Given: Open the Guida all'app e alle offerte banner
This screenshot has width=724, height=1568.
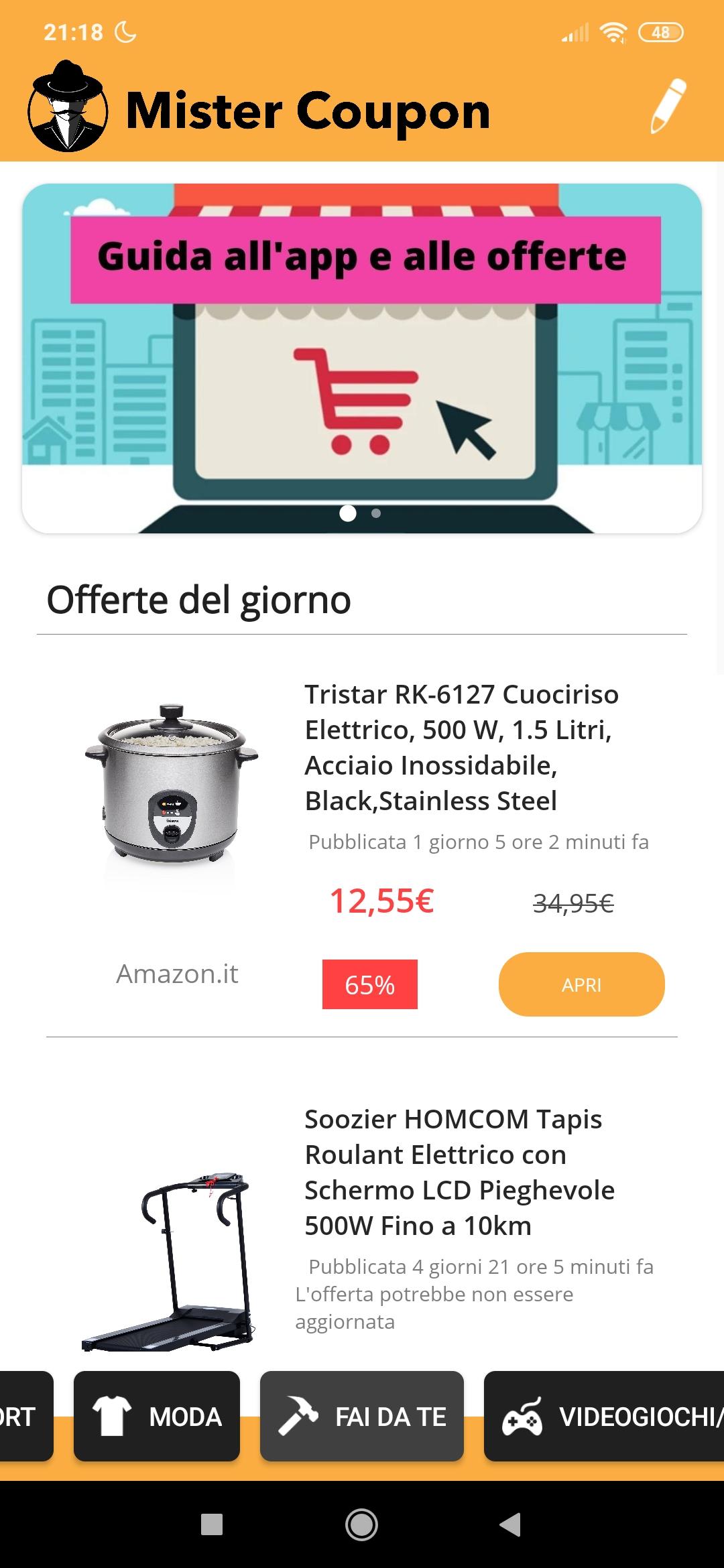Looking at the screenshot, I should coord(362,358).
